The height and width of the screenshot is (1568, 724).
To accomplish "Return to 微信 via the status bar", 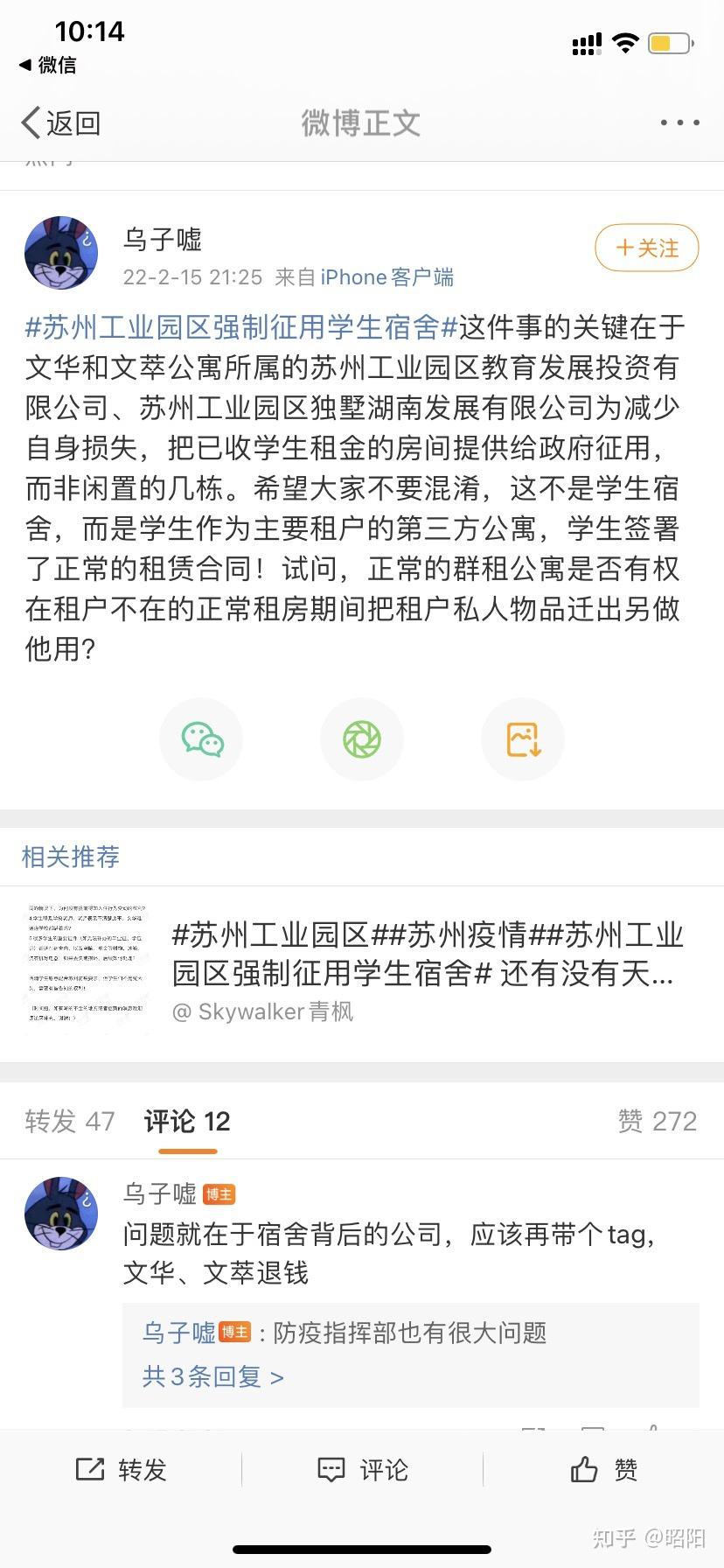I will coord(48,65).
